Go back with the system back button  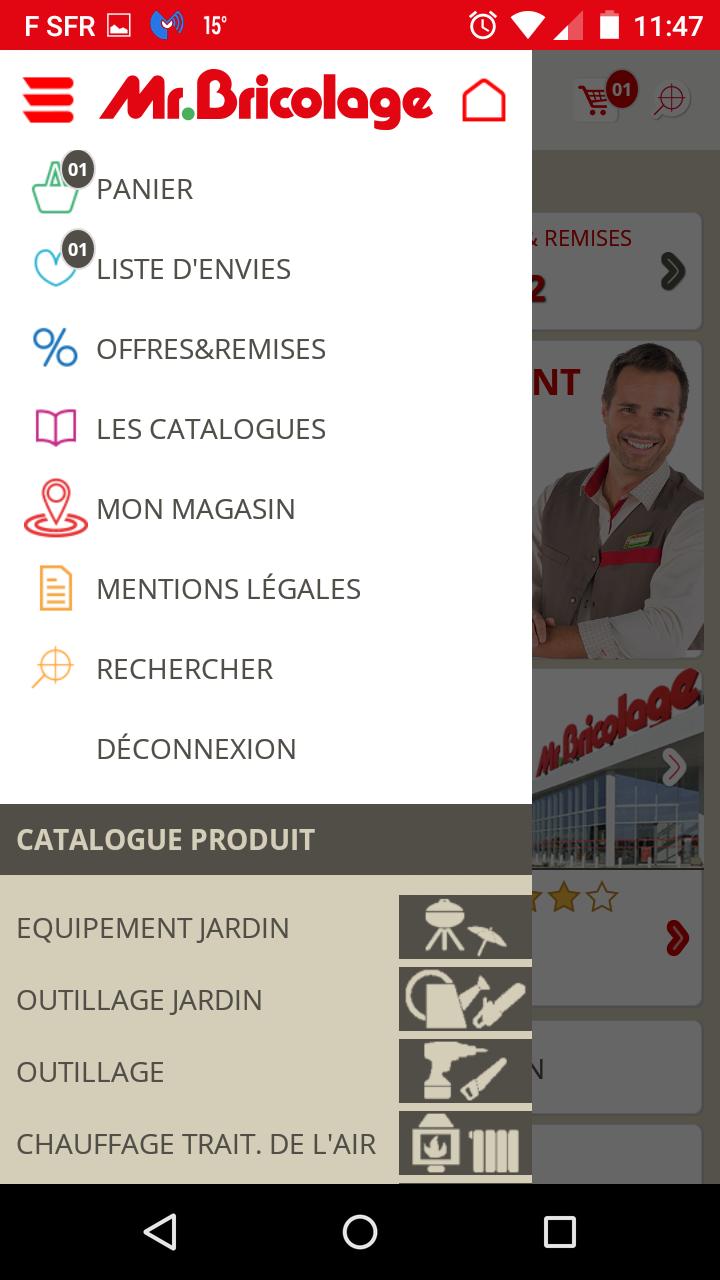160,1232
